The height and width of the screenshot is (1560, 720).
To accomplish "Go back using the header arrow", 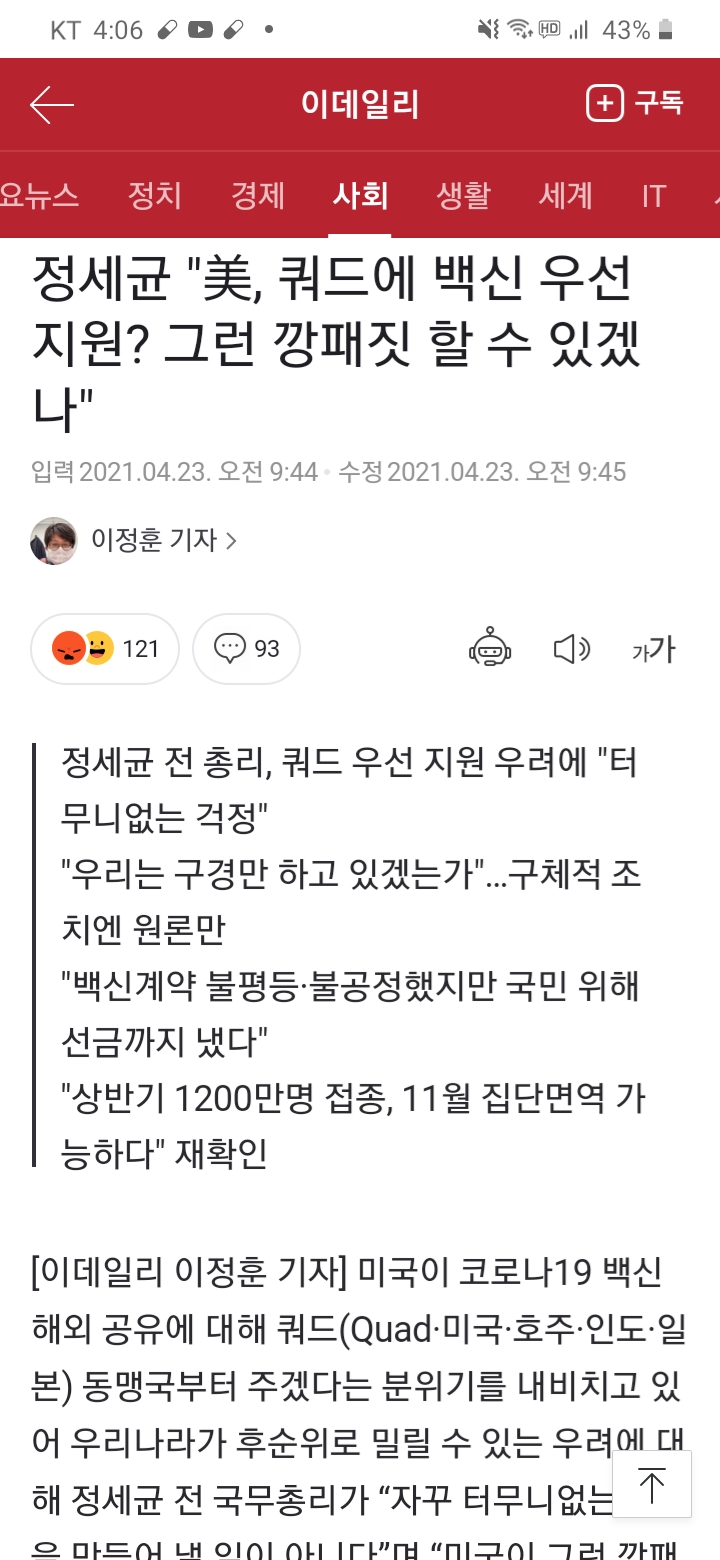I will pyautogui.click(x=52, y=104).
